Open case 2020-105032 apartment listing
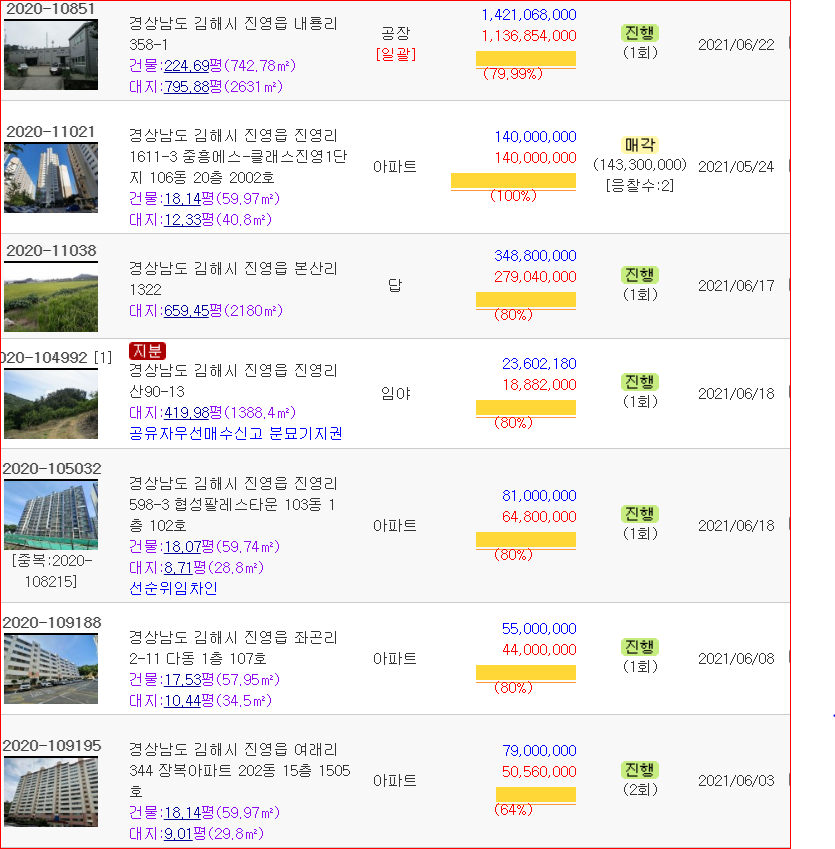Viewport: 835px width, 849px height. coord(50,468)
